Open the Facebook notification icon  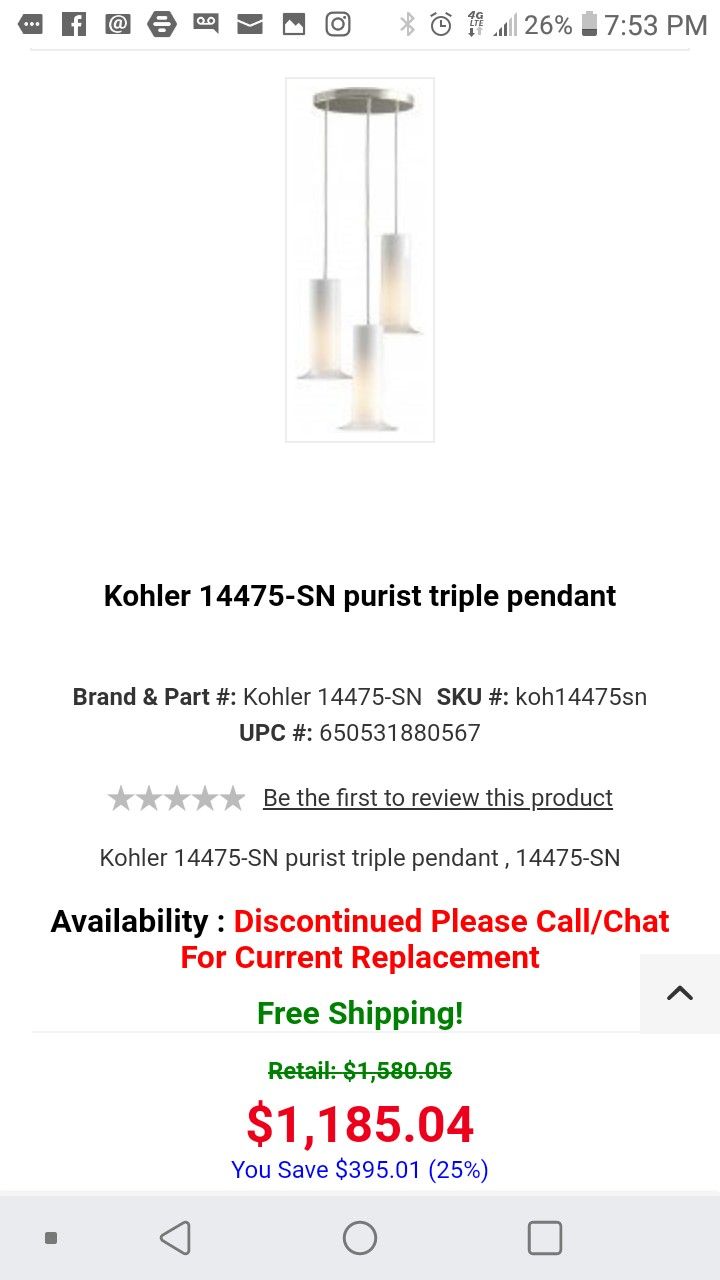(72, 24)
